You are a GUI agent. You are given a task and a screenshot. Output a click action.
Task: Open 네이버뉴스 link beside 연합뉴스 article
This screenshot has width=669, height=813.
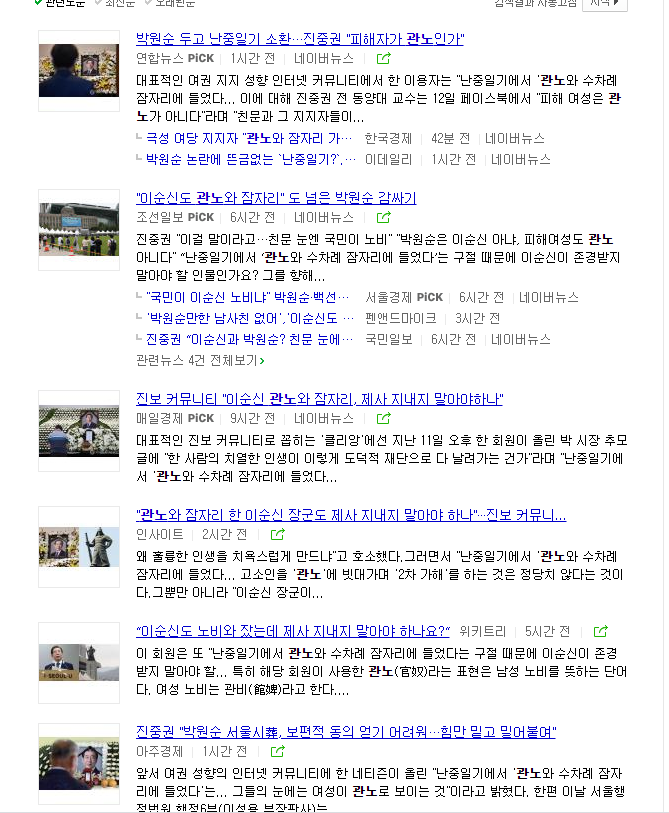pos(324,59)
